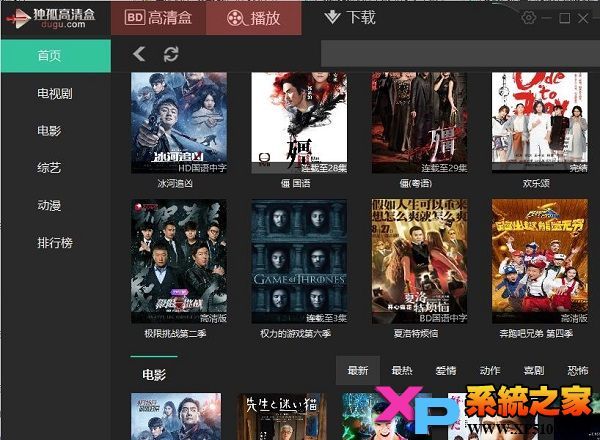Go to the 综艺 section
The height and width of the screenshot is (440, 600).
pyautogui.click(x=49, y=168)
